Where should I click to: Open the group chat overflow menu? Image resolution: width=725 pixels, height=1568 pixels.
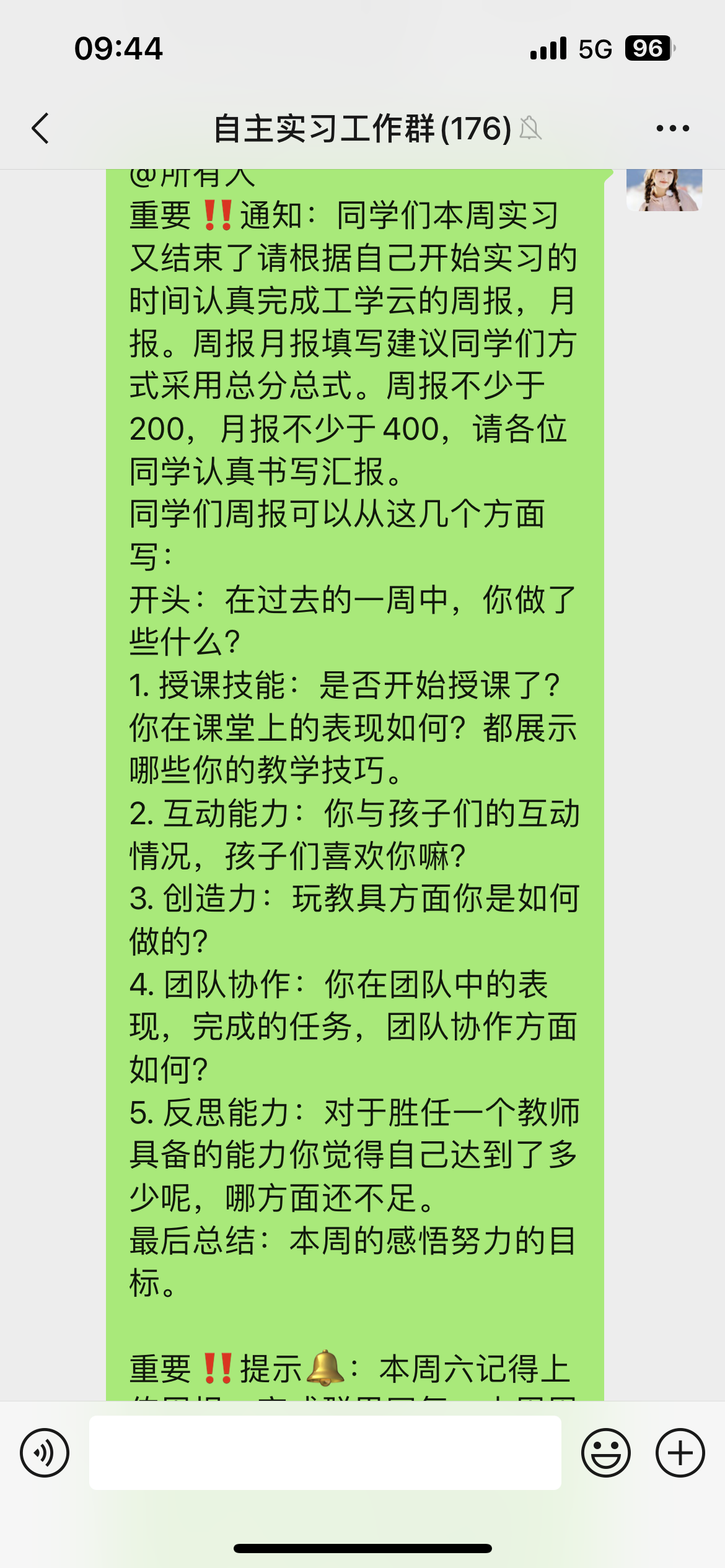coord(673,128)
